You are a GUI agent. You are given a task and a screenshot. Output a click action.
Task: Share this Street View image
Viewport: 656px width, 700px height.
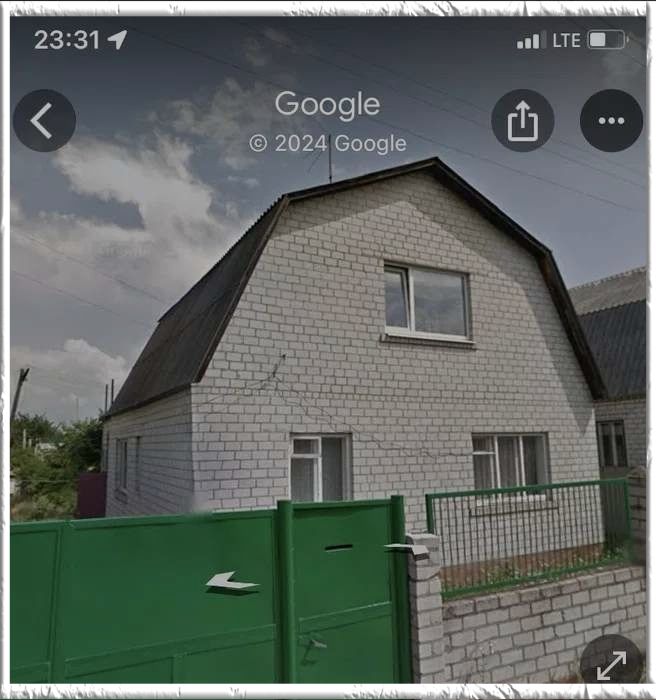click(522, 121)
